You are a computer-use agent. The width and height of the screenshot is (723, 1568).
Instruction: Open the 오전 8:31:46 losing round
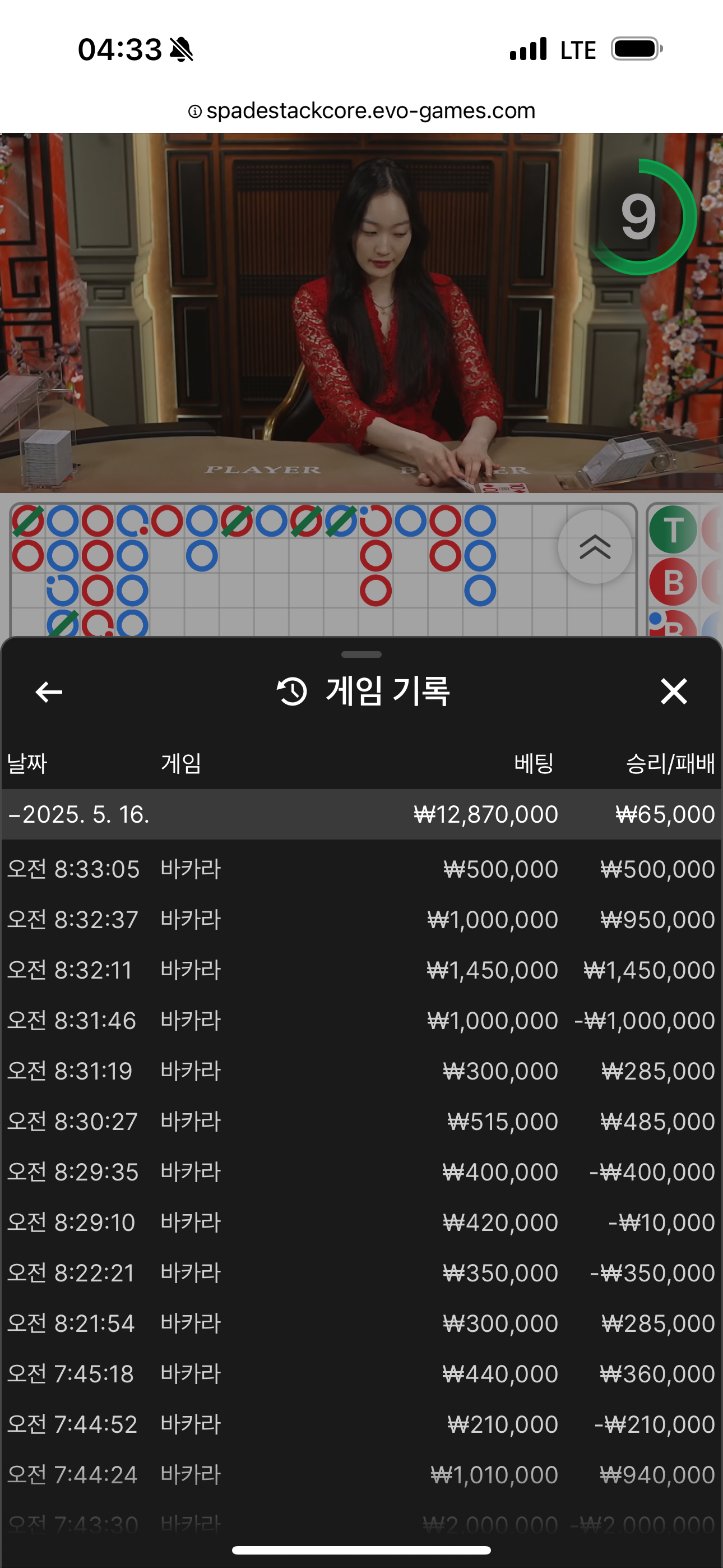pyautogui.click(x=361, y=1021)
